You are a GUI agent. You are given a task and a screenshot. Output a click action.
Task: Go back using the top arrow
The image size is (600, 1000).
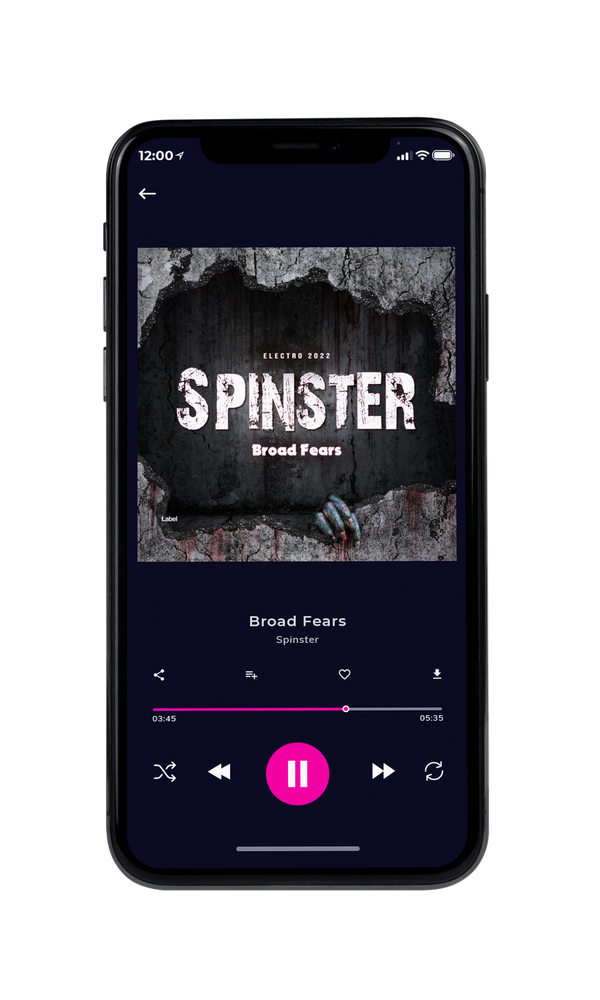(147, 193)
